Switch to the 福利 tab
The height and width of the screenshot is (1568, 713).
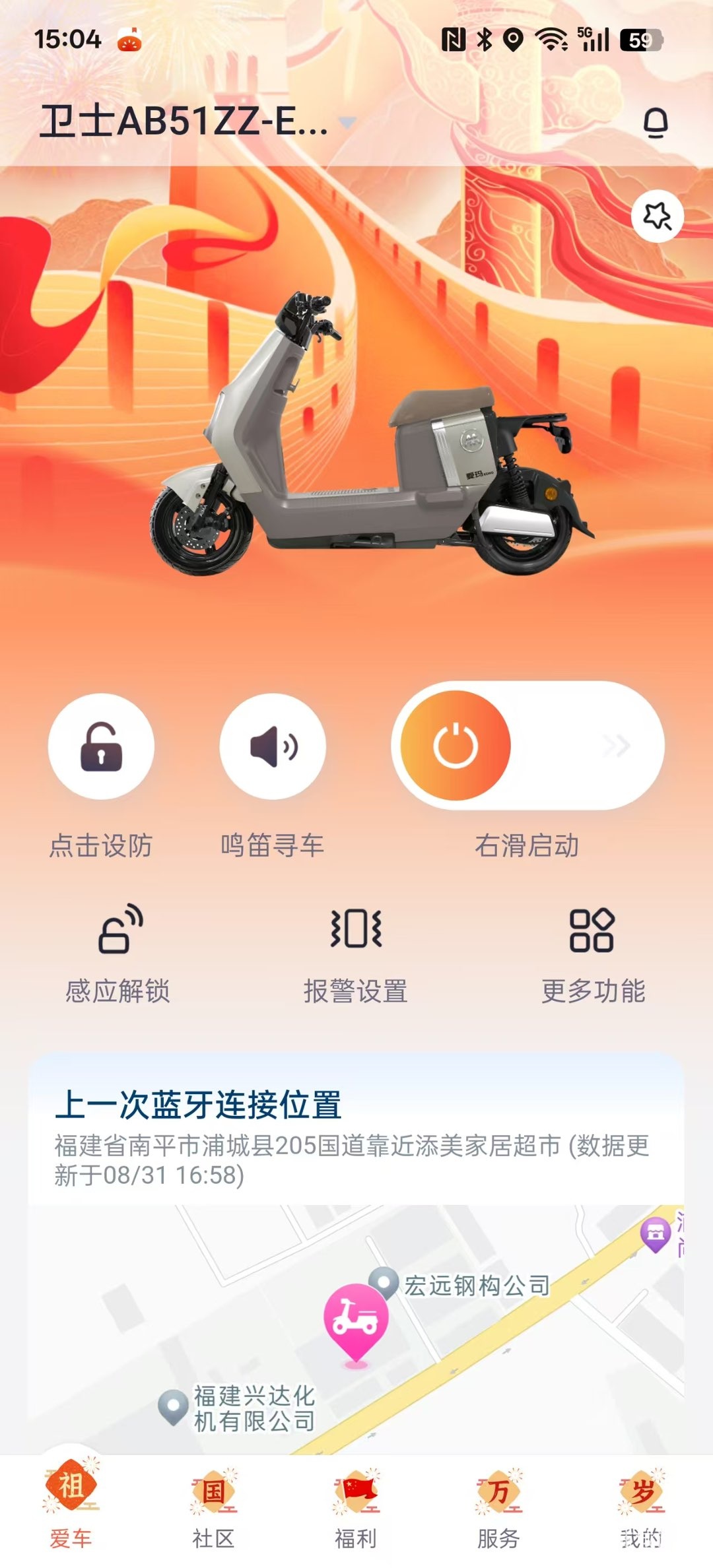pos(356,1507)
